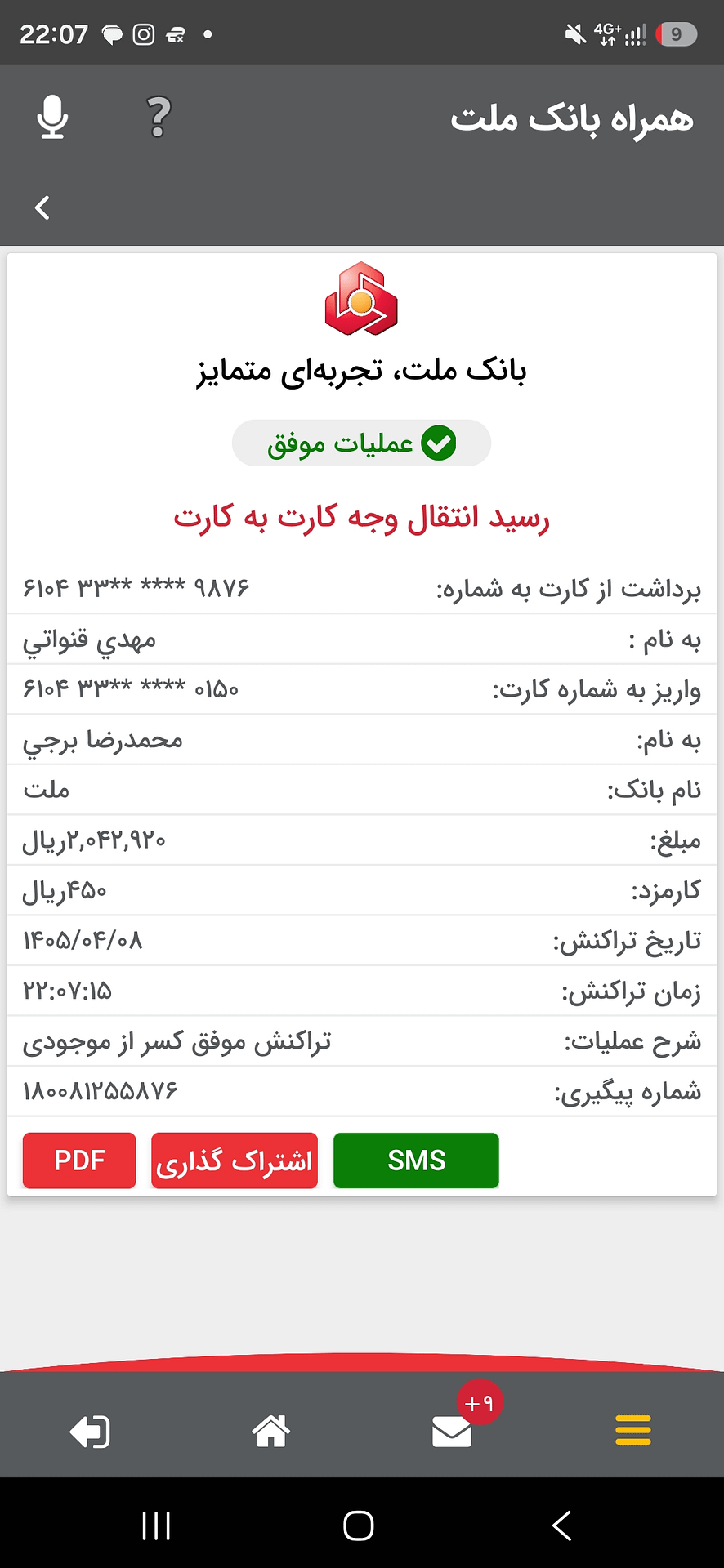
Task: Go to the home screen icon
Action: (270, 1431)
